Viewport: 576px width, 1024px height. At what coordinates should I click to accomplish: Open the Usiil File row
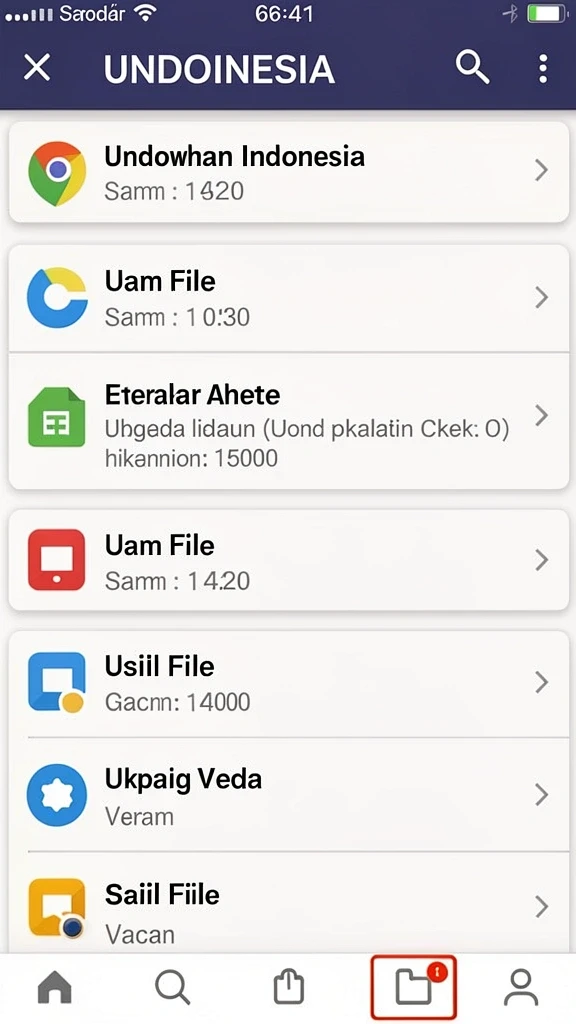[x=289, y=683]
